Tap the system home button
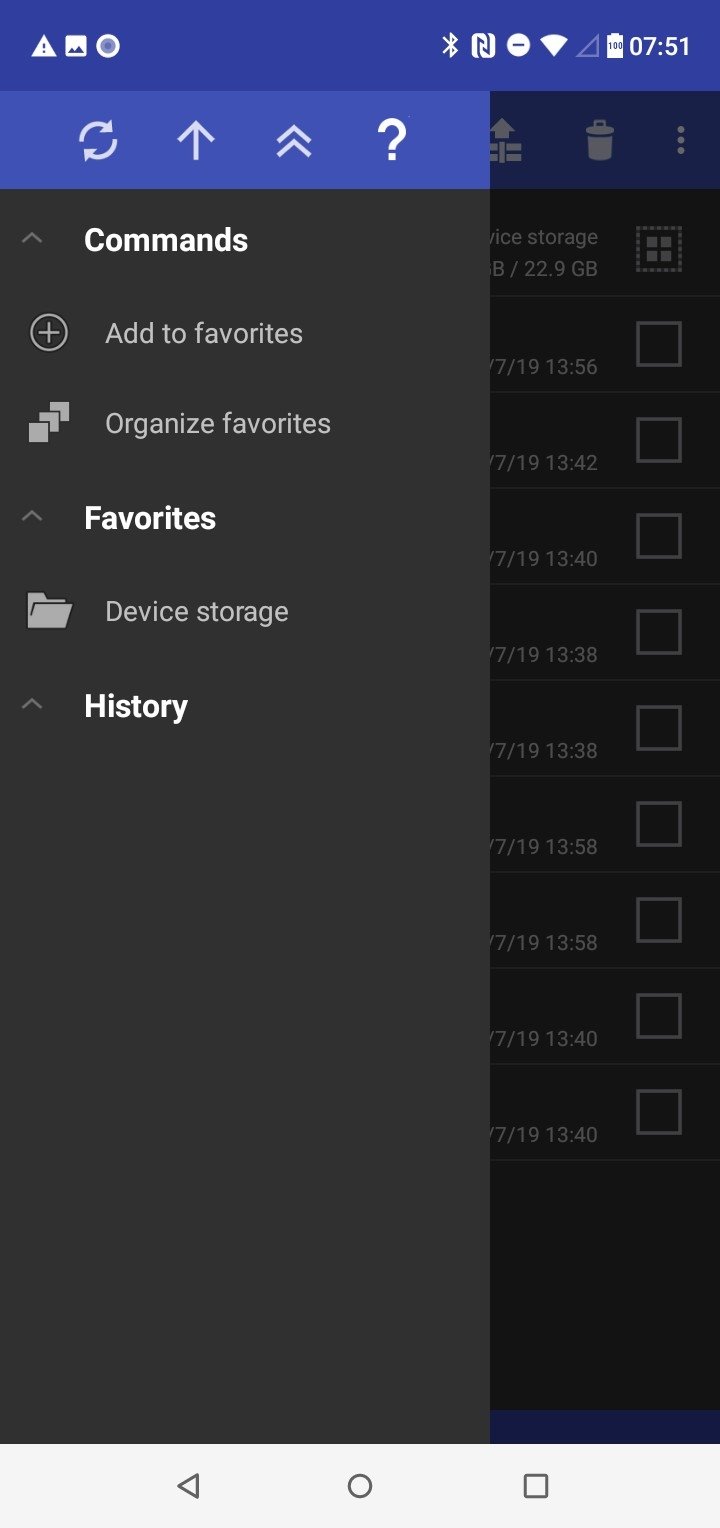720x1528 pixels. (360, 1486)
